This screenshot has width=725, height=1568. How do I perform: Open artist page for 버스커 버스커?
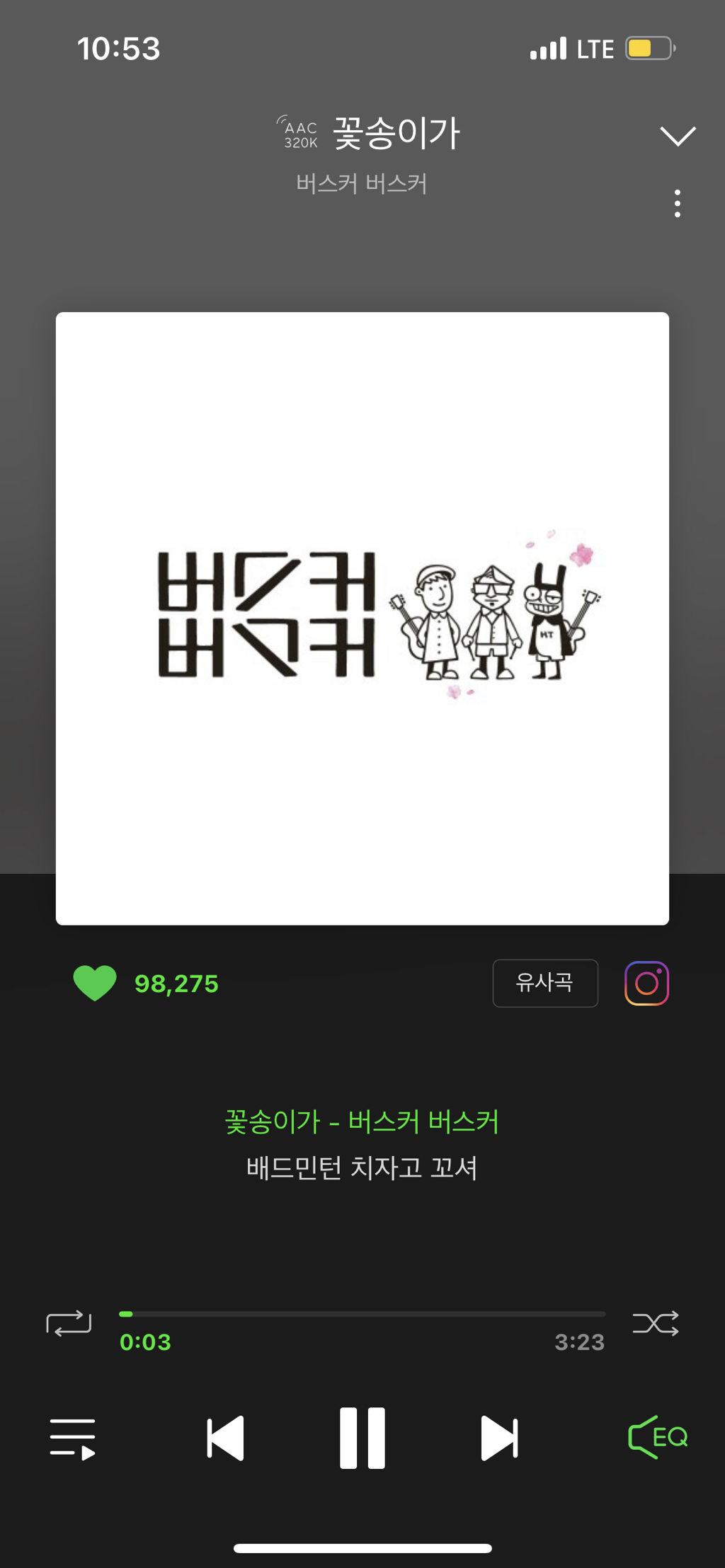pyautogui.click(x=362, y=183)
